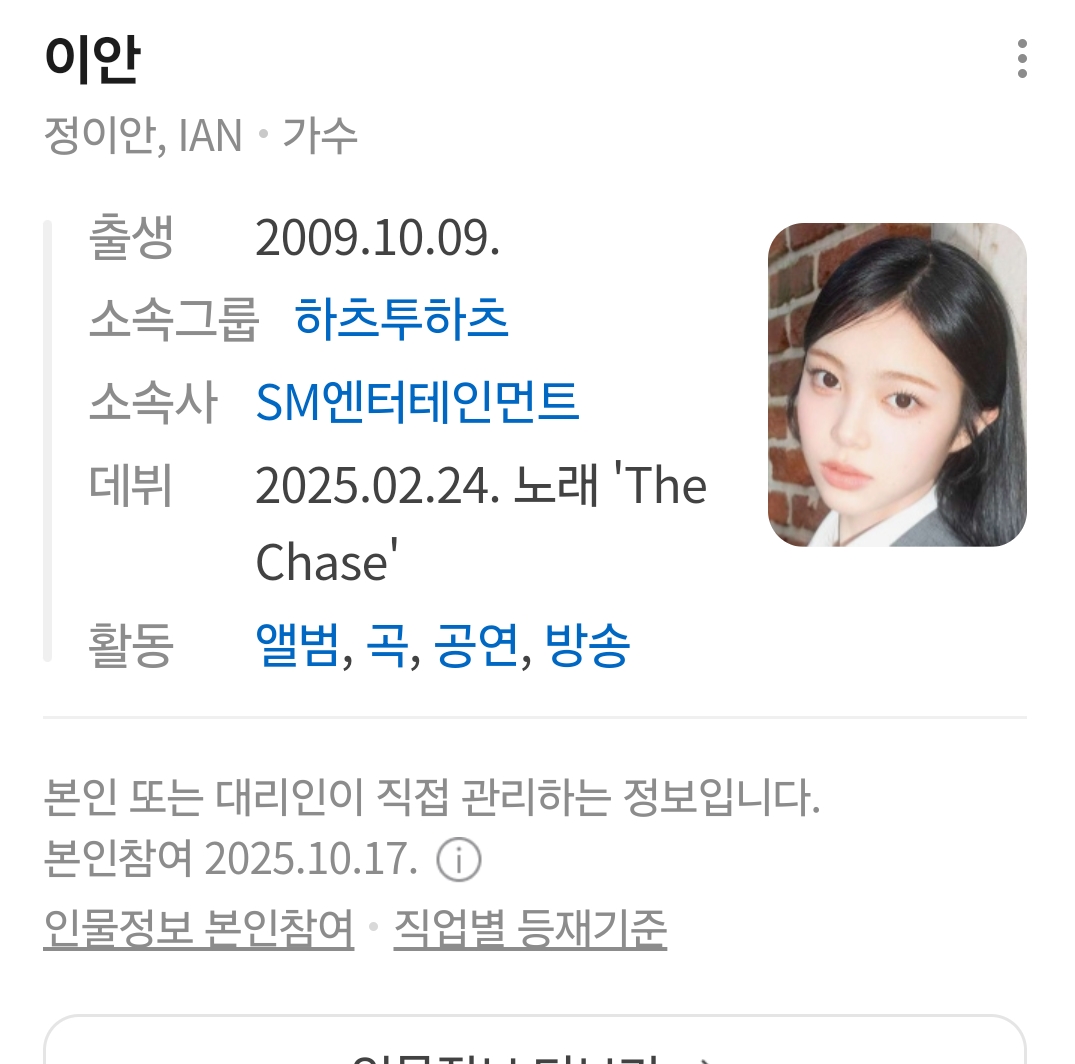Open the 하츠투하츠 group link
The height and width of the screenshot is (1064, 1075).
point(401,320)
